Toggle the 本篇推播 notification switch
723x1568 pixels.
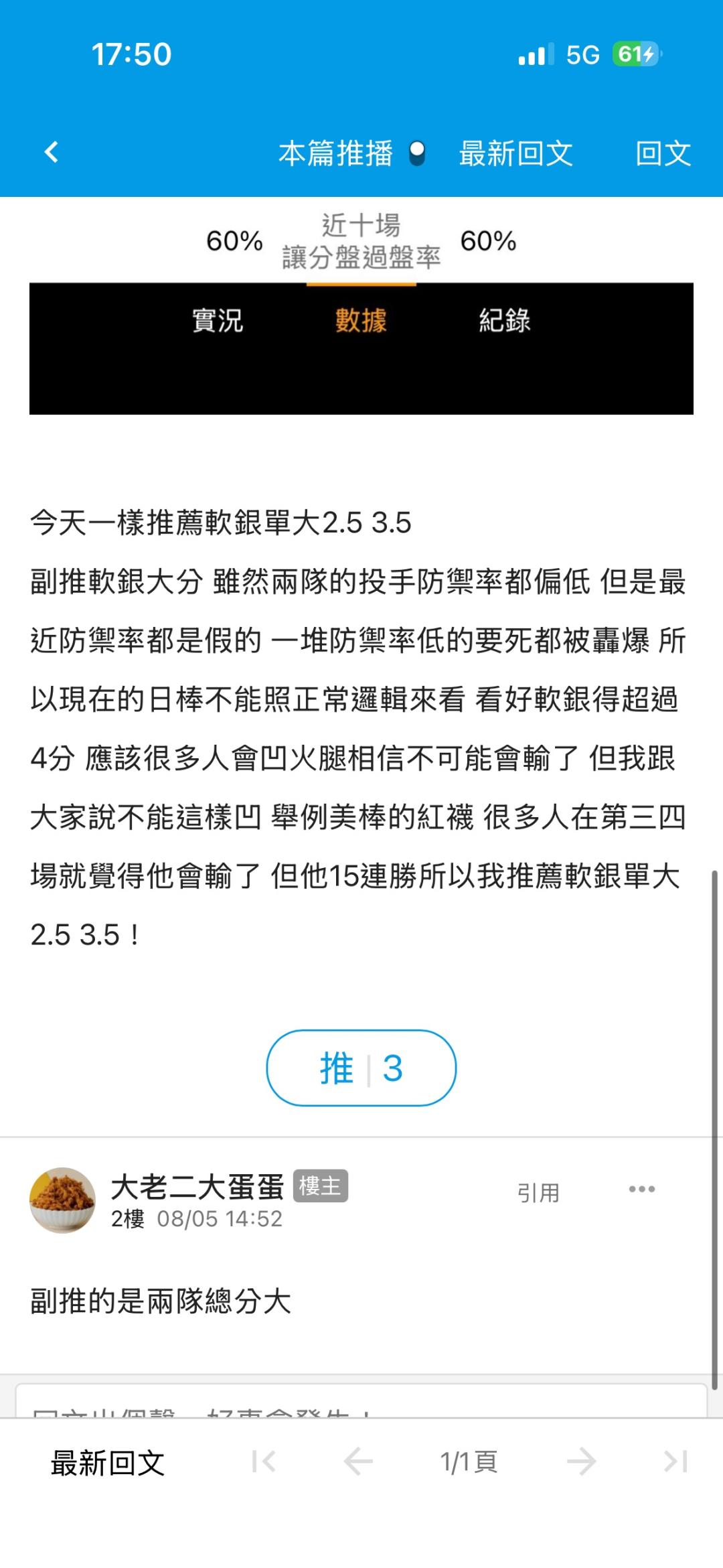(416, 153)
